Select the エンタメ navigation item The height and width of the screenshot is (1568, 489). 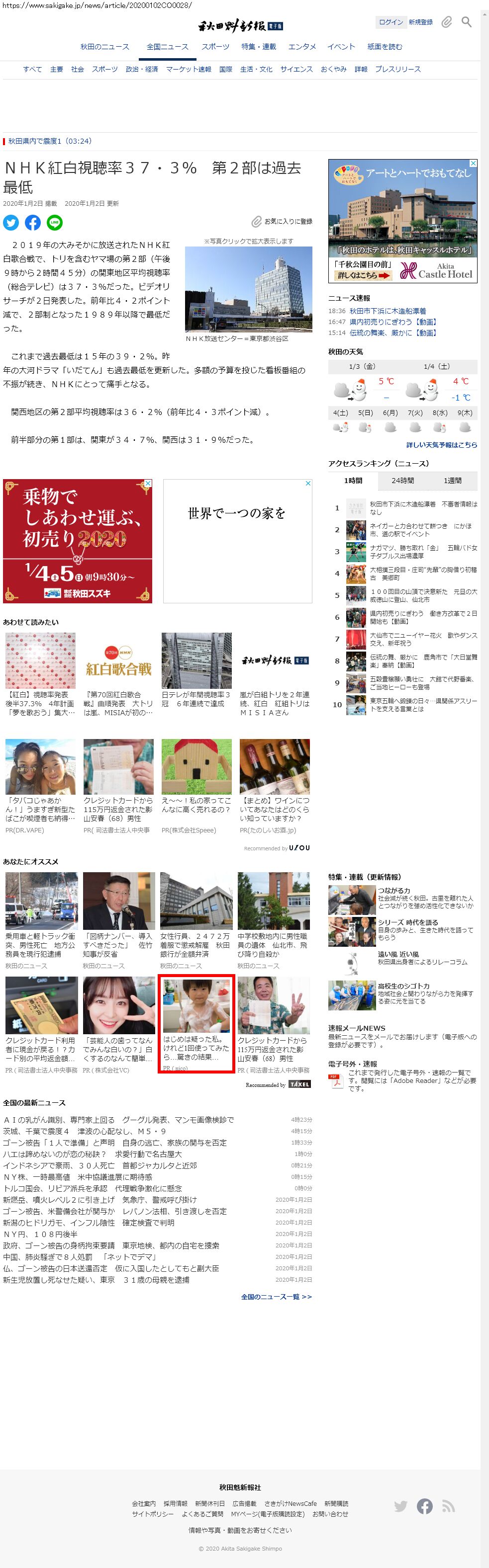point(302,47)
